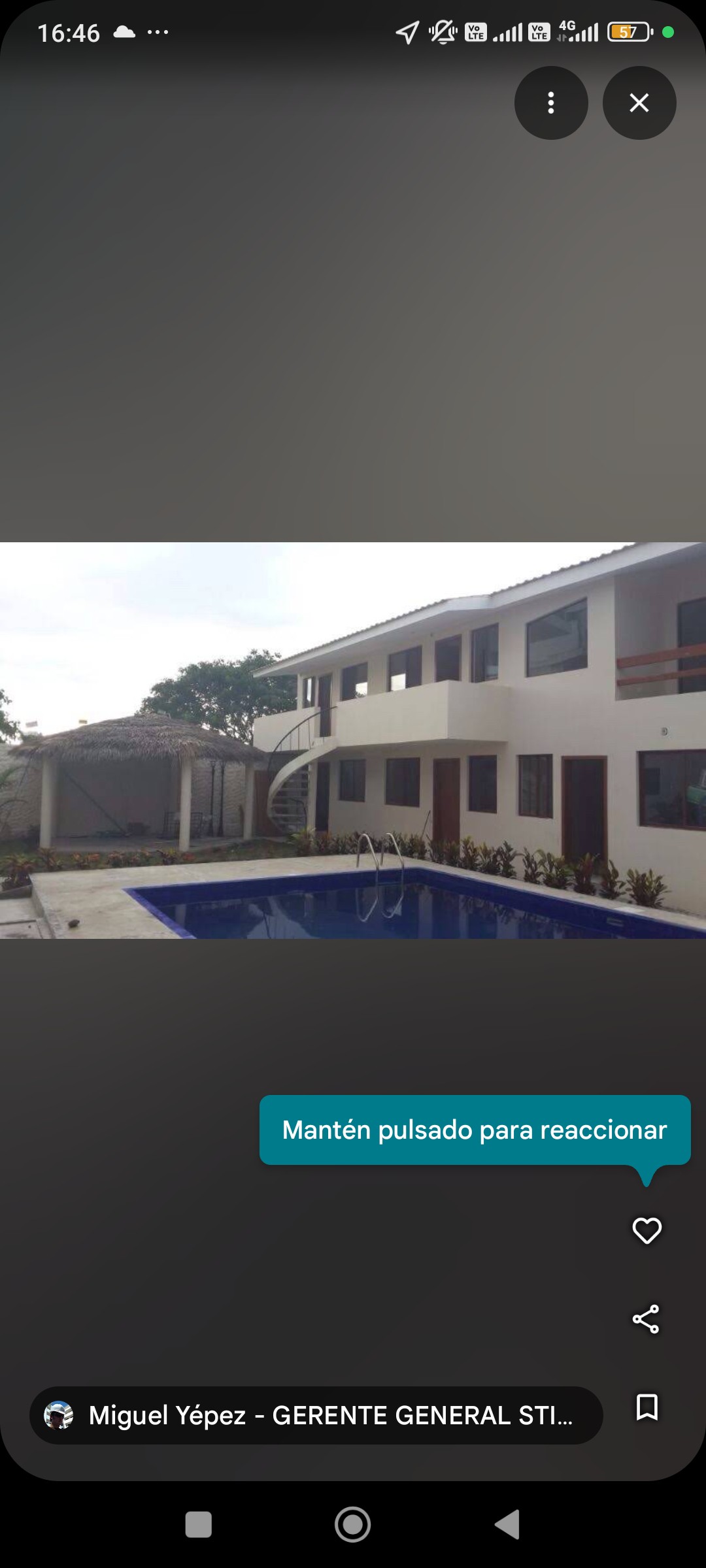
Task: Go back with the system back button
Action: tap(507, 1524)
